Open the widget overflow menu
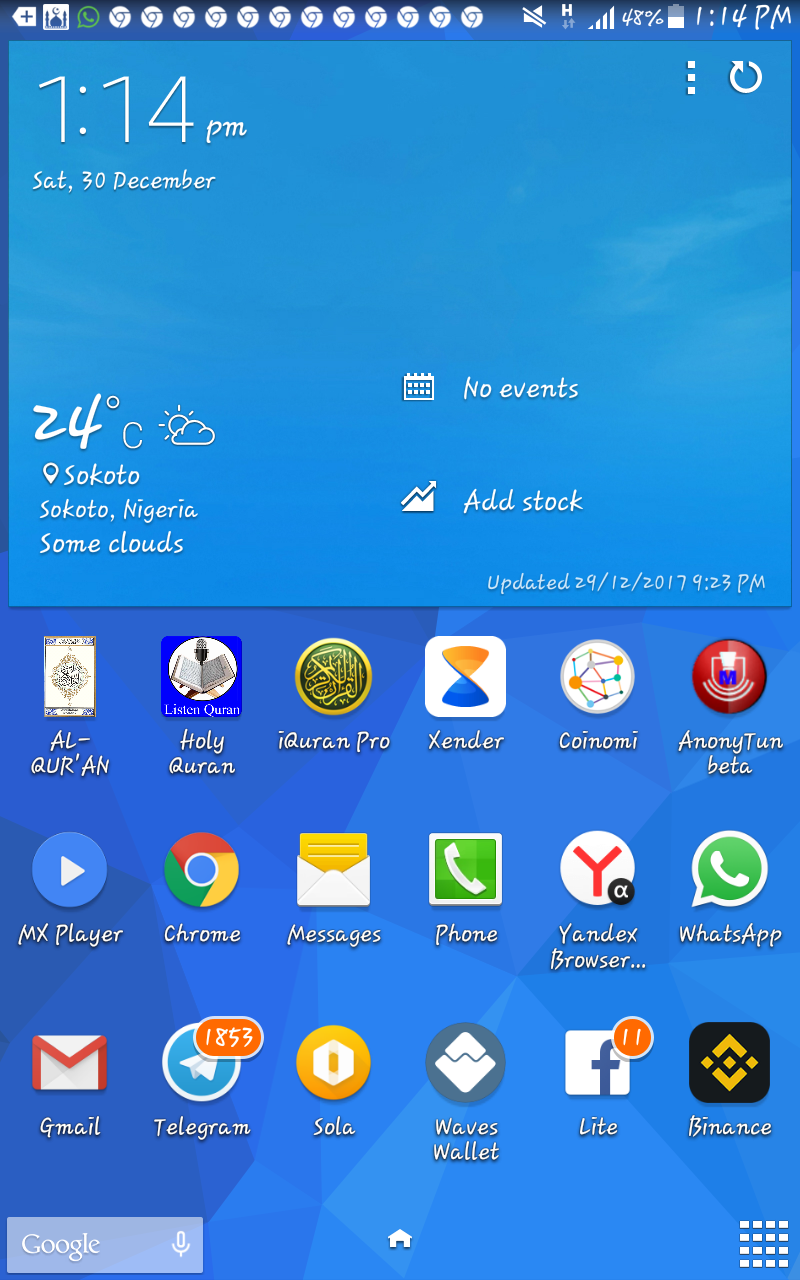This screenshot has height=1280, width=800. [690, 78]
